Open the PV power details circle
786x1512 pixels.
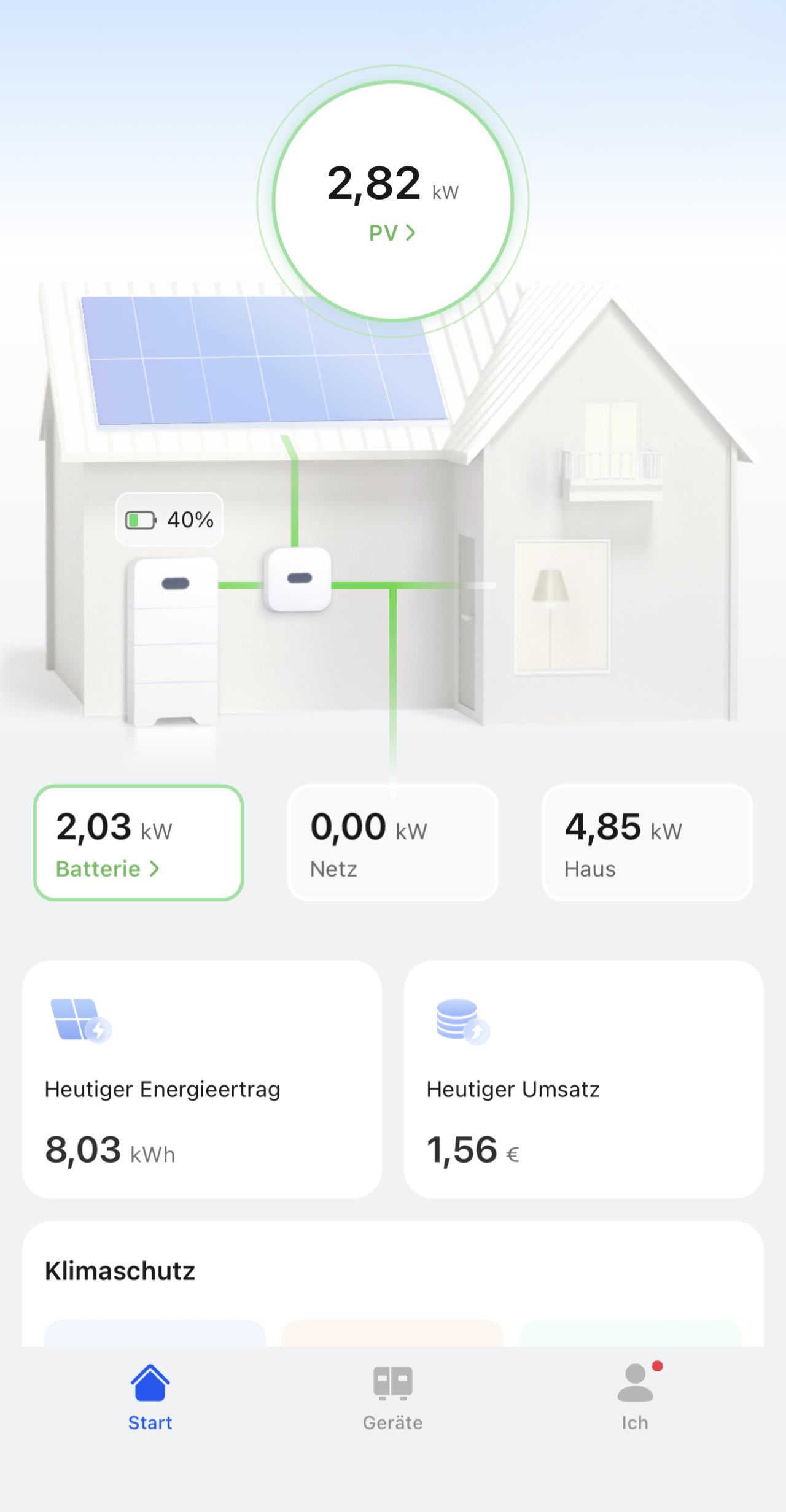tap(393, 201)
